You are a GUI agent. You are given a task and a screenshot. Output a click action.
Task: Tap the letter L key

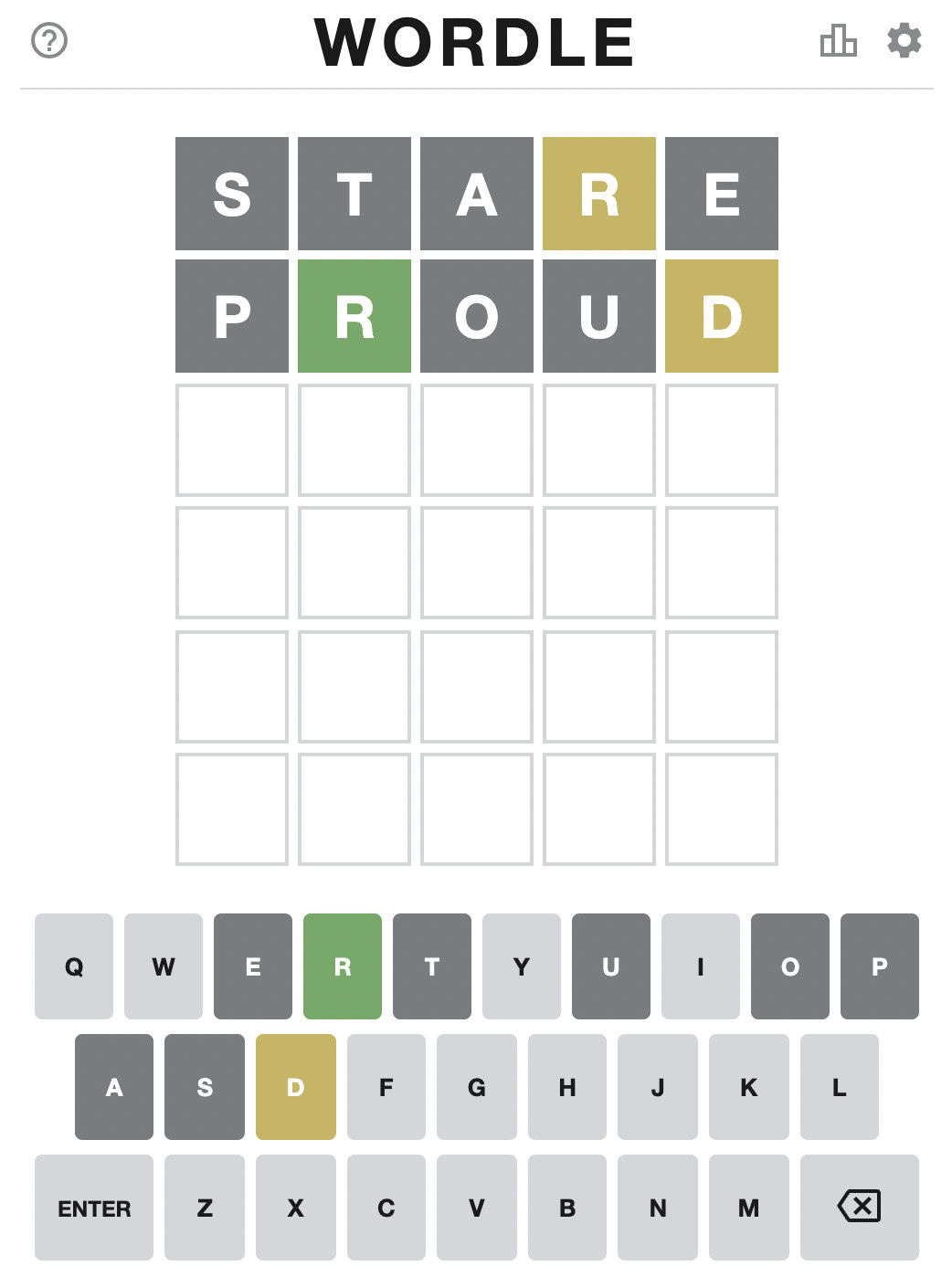pyautogui.click(x=839, y=1087)
